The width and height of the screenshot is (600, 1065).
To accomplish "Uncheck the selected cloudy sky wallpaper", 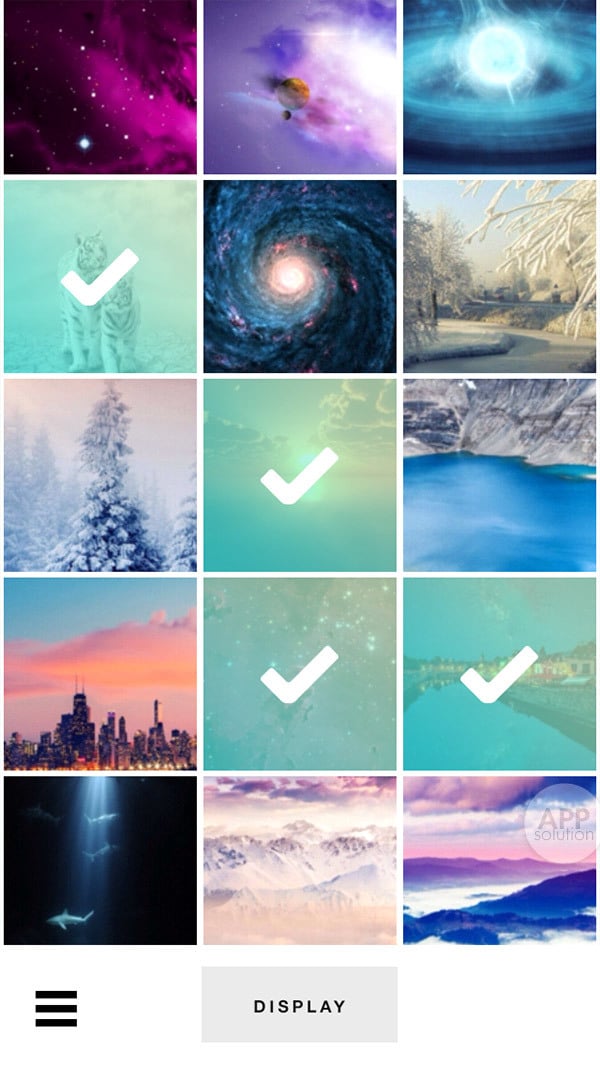I will (x=299, y=475).
